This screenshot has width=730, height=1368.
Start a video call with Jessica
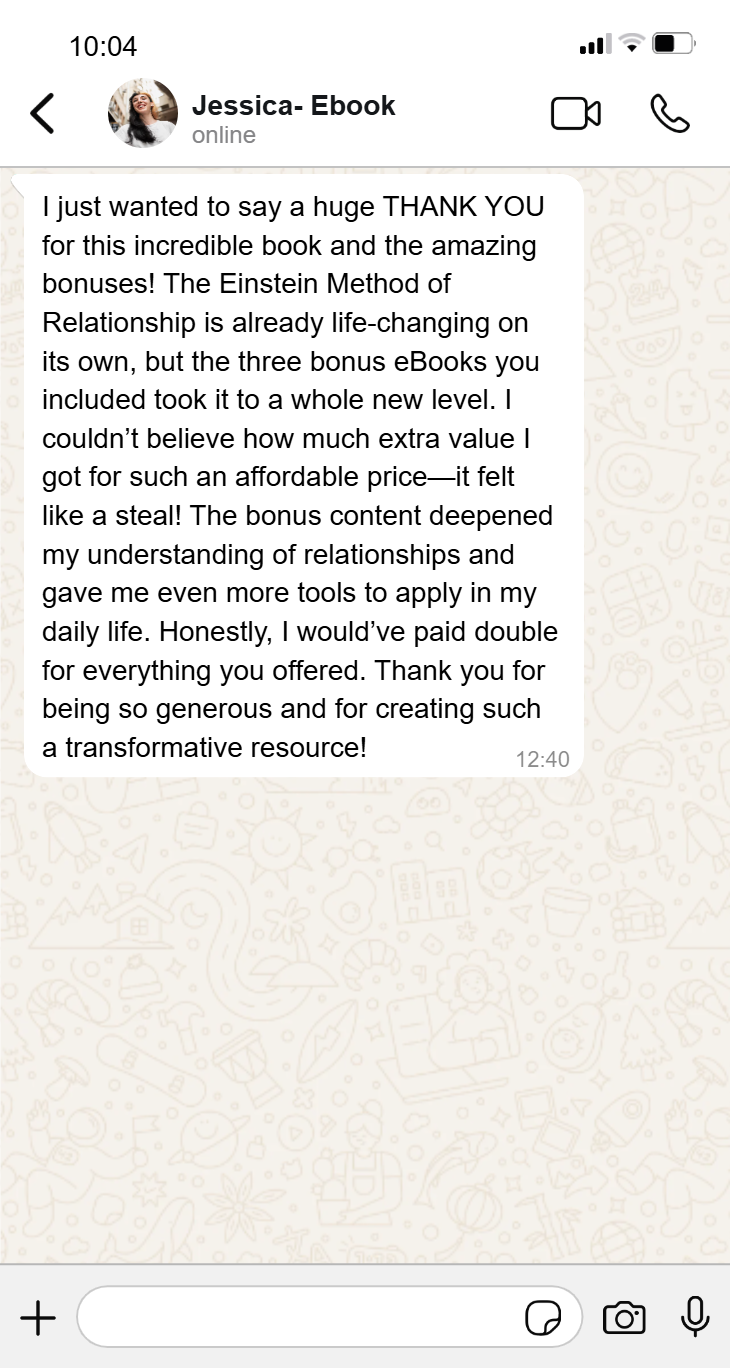(x=576, y=114)
